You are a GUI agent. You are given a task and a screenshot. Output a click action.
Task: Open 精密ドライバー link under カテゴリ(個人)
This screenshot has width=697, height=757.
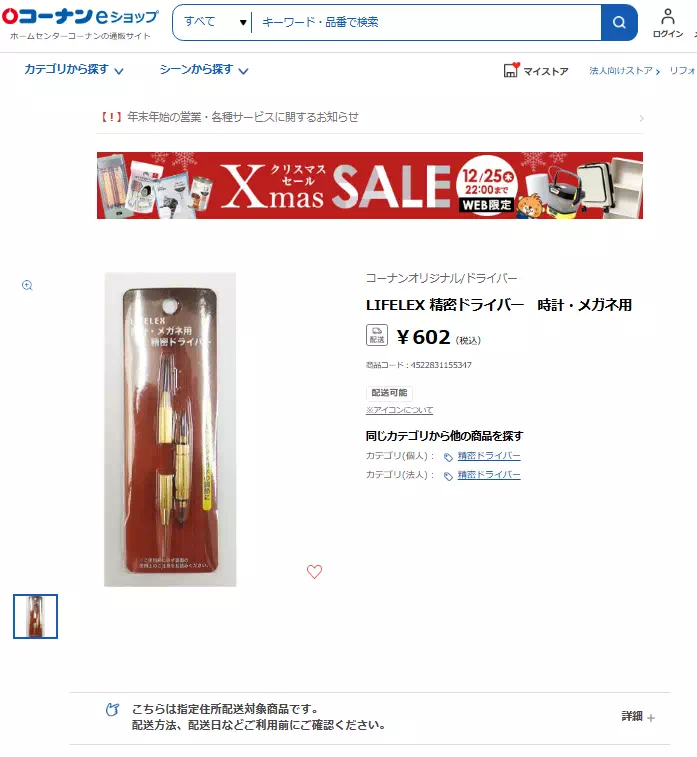coord(489,456)
